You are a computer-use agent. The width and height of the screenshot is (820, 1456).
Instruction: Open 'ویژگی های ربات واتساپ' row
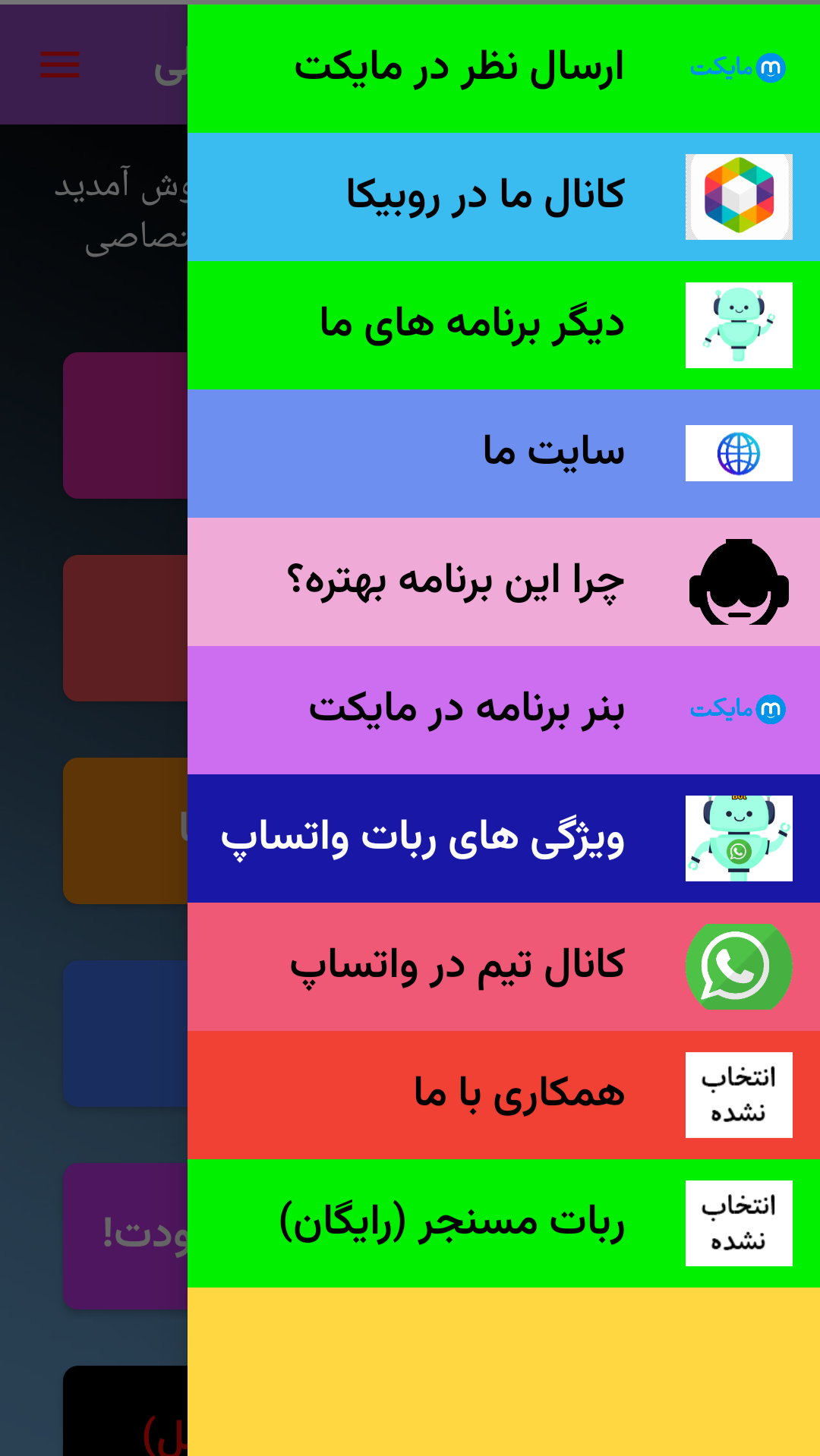[503, 838]
